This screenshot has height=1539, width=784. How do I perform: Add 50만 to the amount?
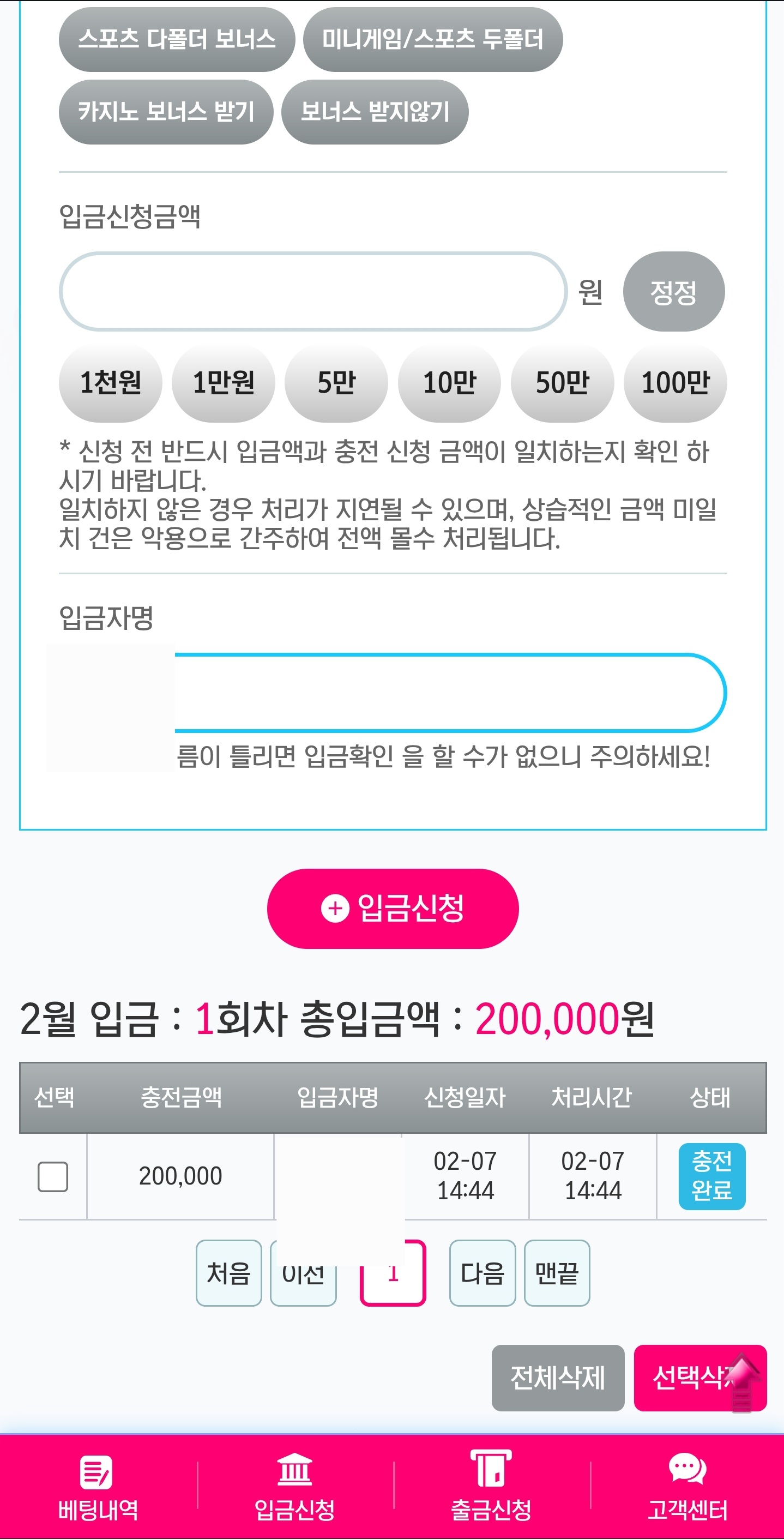pyautogui.click(x=562, y=382)
